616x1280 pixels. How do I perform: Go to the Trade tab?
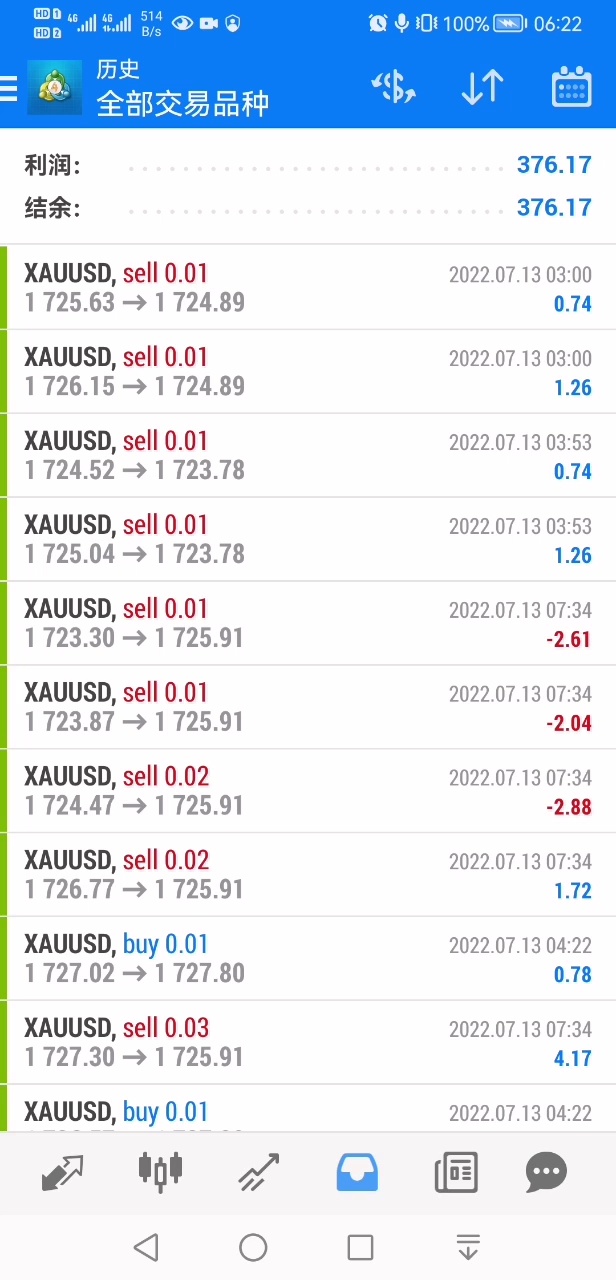point(259,1172)
